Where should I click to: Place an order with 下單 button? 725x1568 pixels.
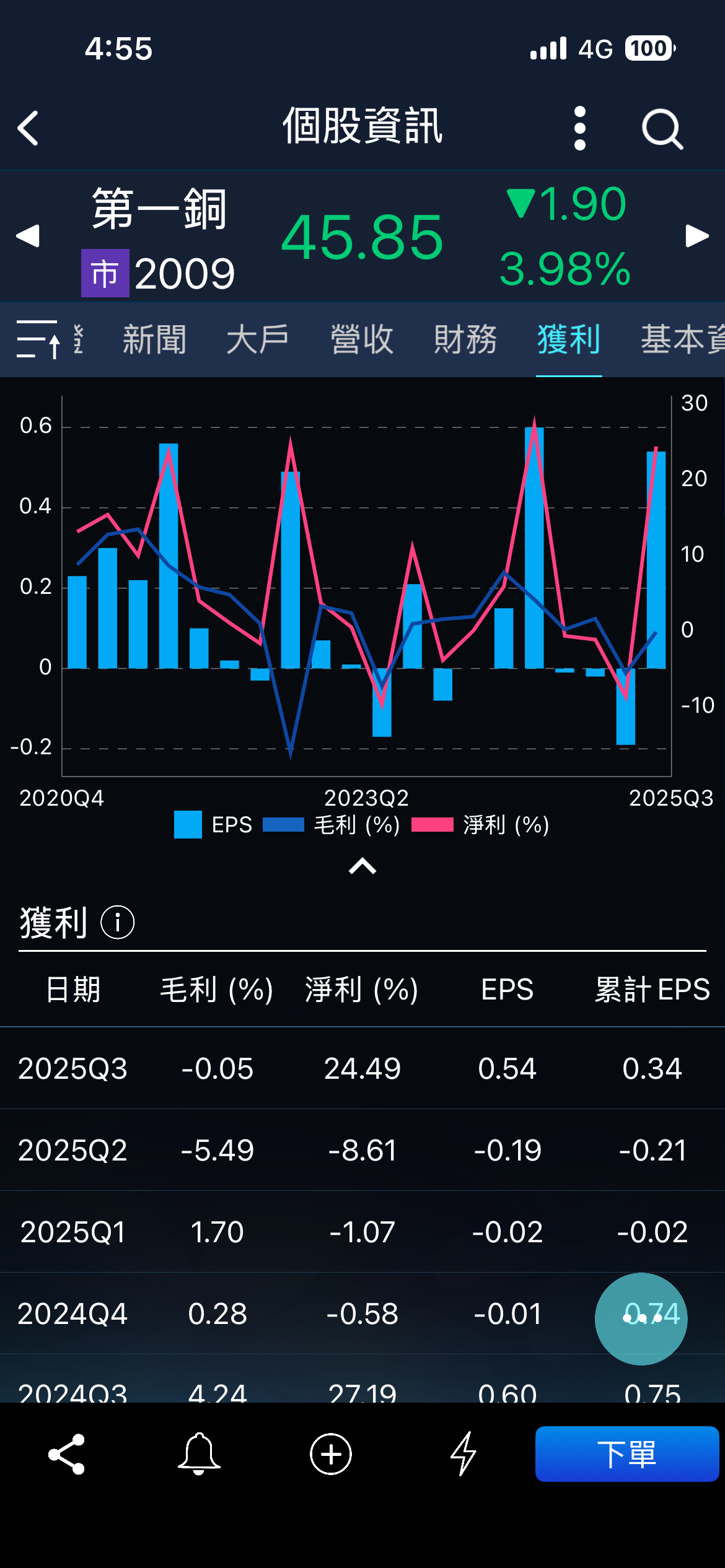click(x=626, y=1453)
